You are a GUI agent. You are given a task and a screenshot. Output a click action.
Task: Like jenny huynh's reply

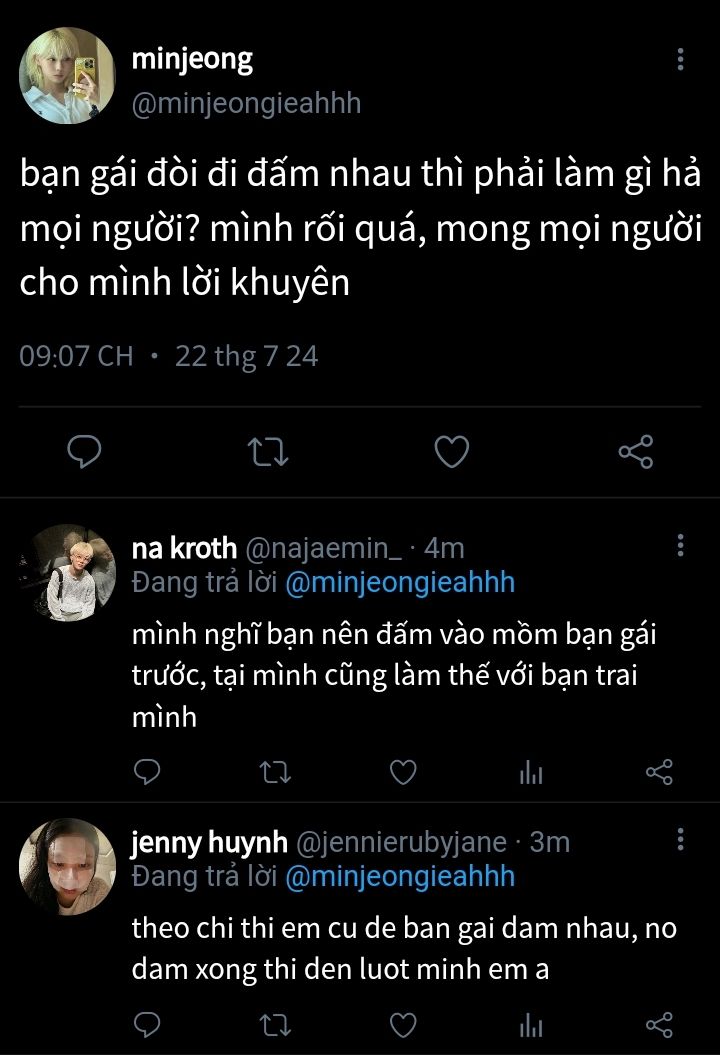pos(402,1025)
